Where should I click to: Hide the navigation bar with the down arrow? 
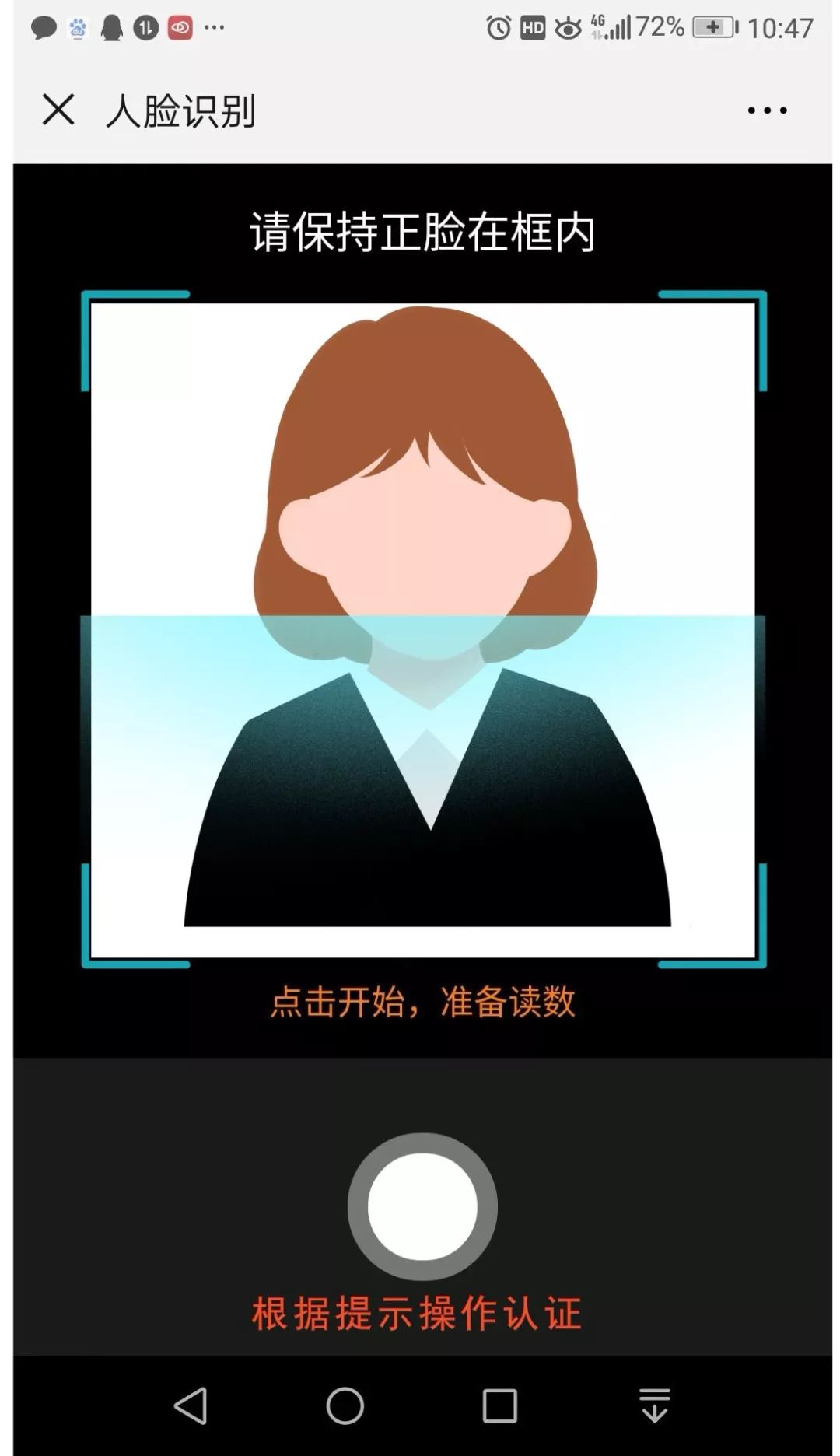pos(654,1405)
